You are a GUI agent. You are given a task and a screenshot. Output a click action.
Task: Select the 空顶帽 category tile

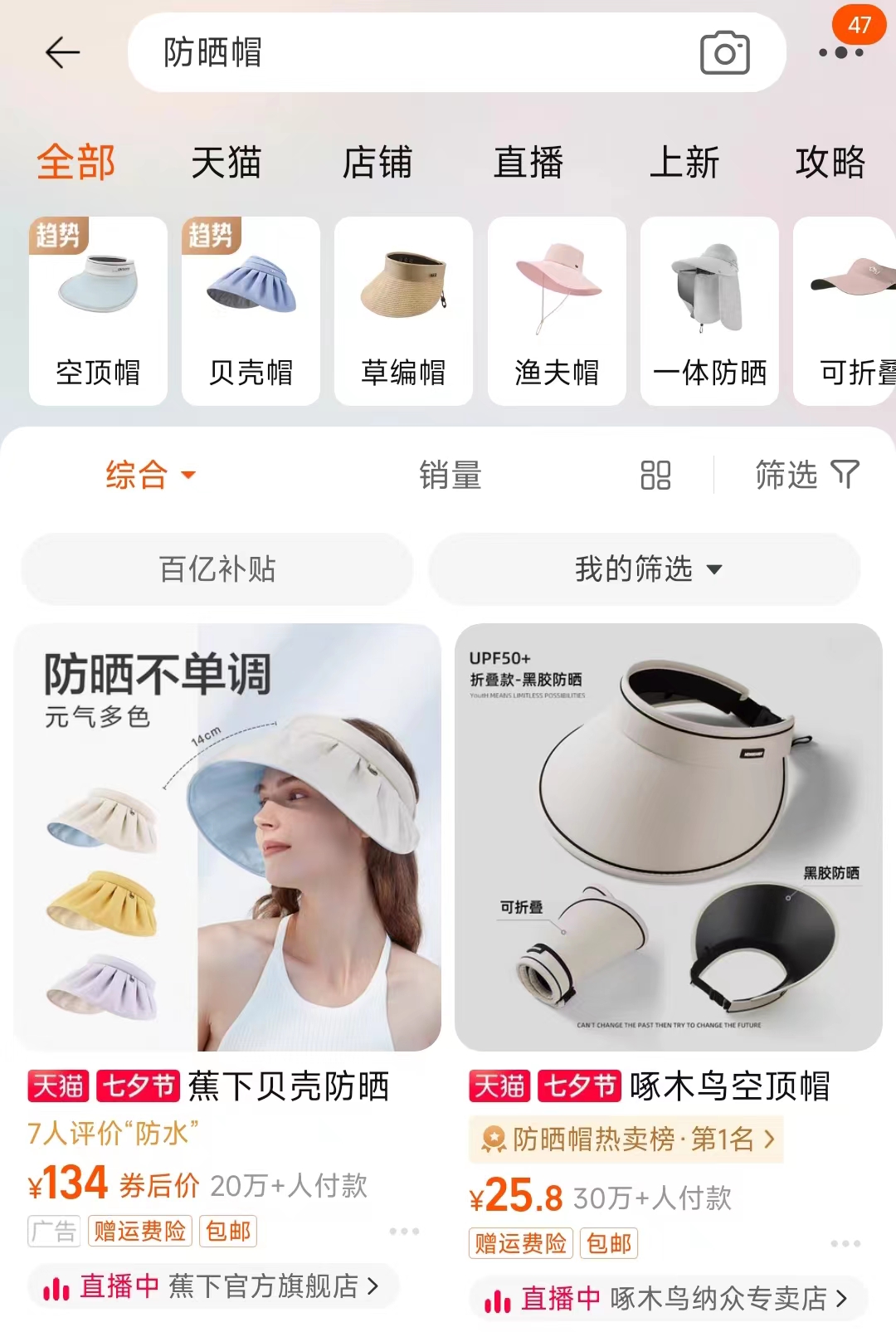pyautogui.click(x=98, y=311)
